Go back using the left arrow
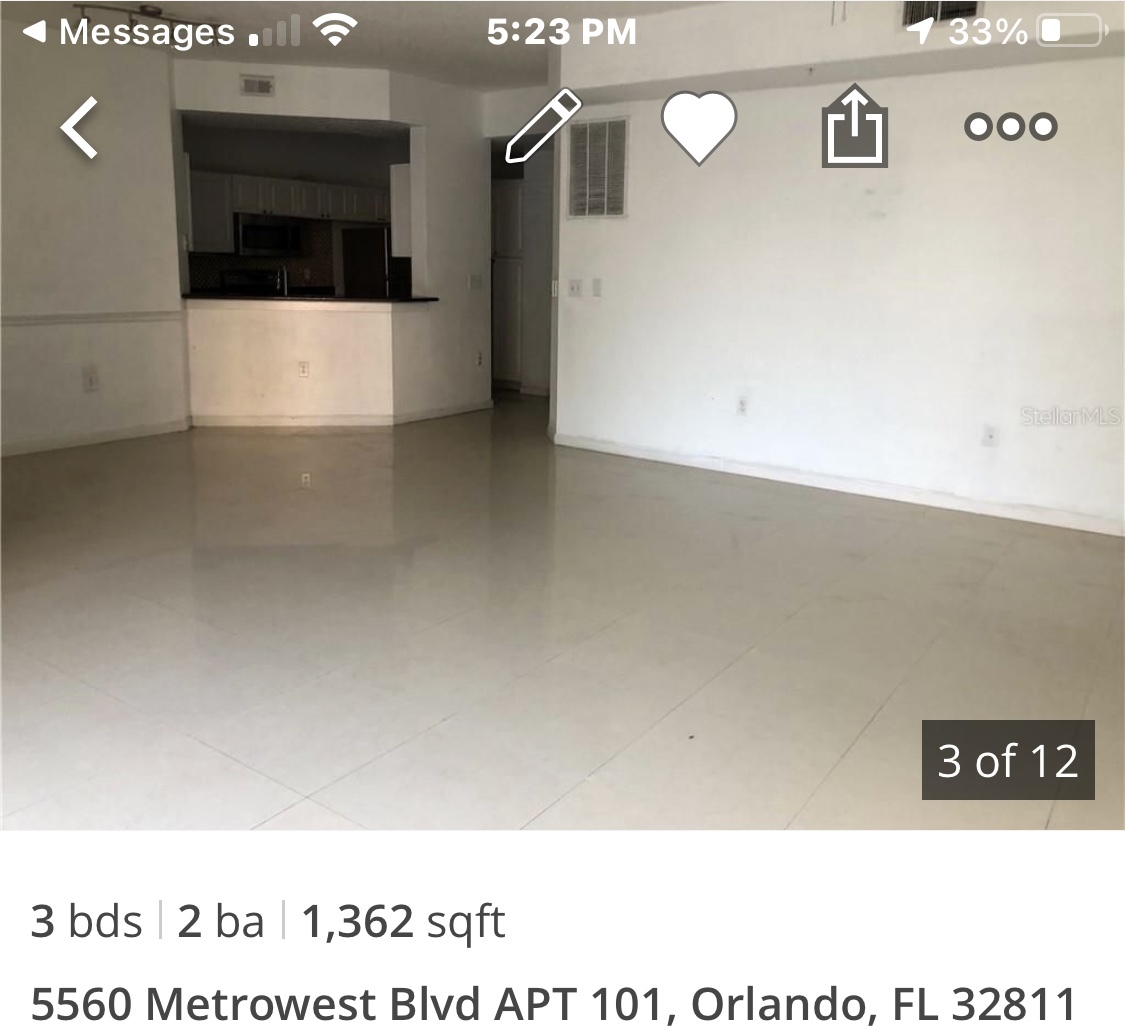 (80, 127)
